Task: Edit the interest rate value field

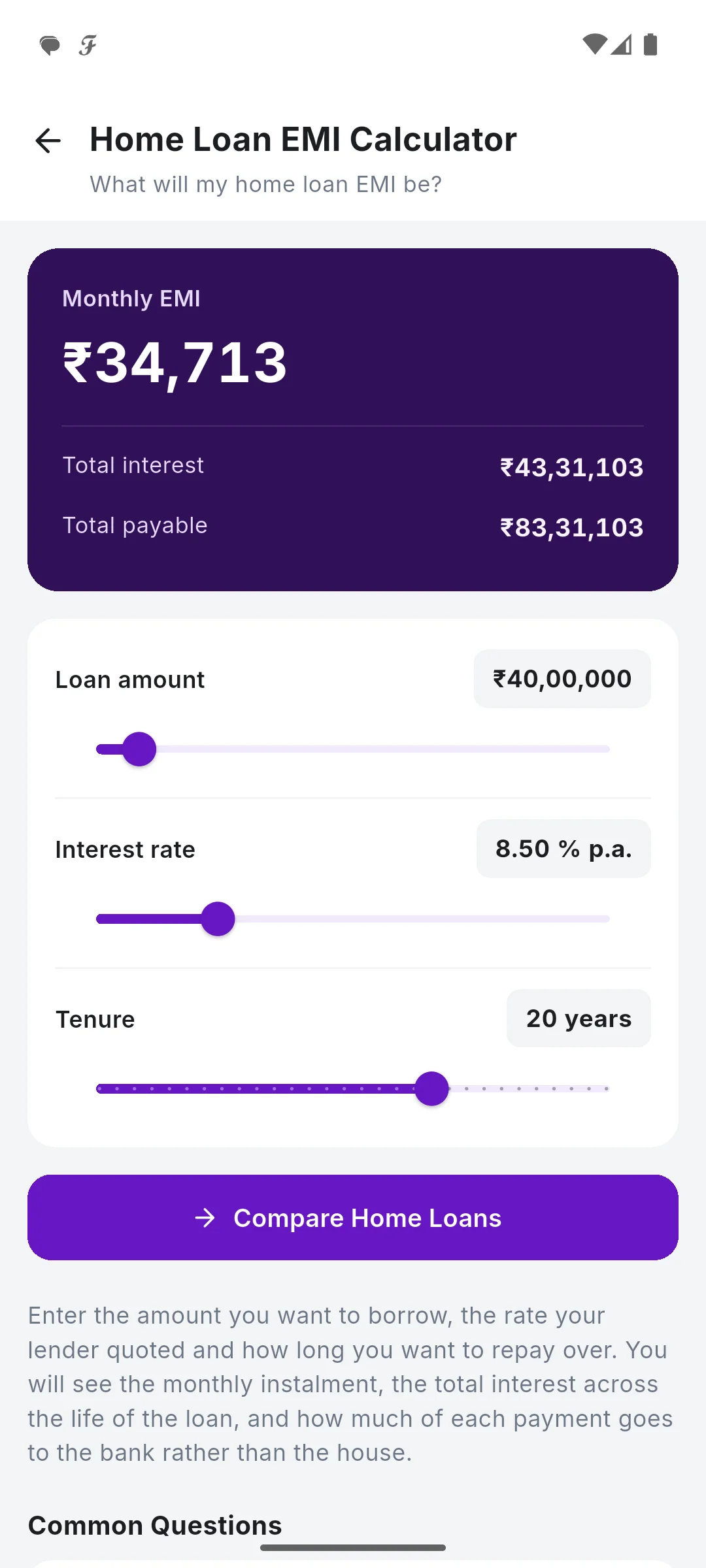Action: (563, 849)
